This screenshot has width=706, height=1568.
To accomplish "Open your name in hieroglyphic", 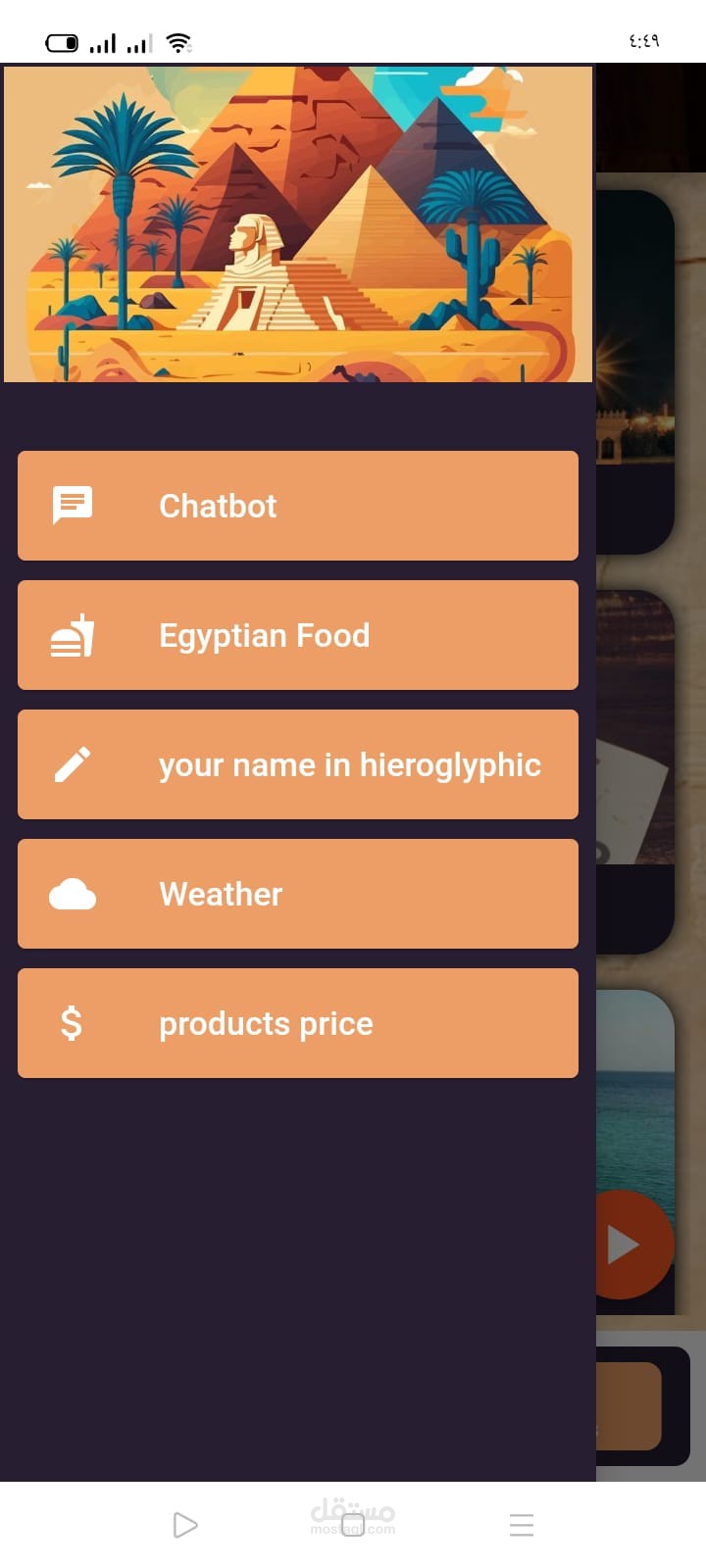I will pos(298,764).
